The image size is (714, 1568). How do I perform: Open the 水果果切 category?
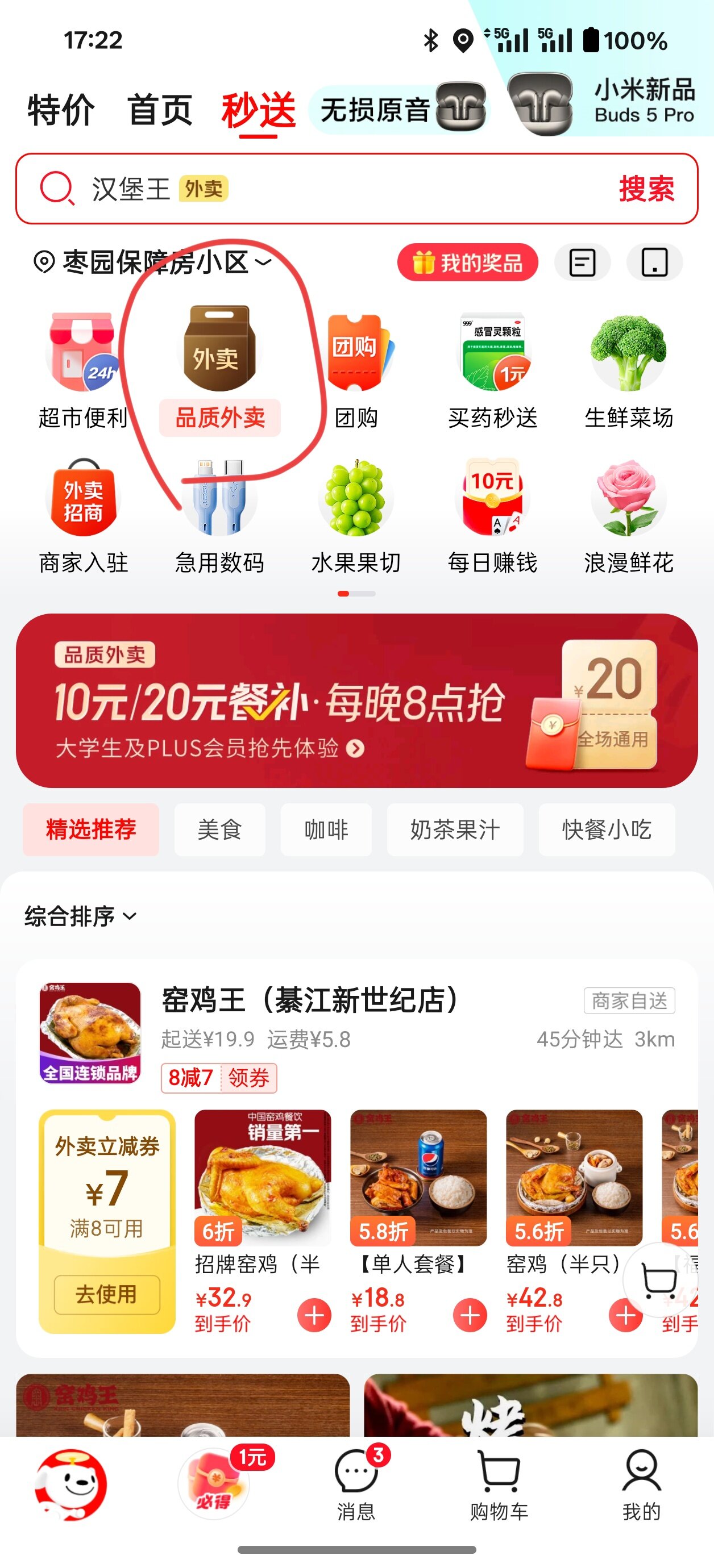[356, 515]
